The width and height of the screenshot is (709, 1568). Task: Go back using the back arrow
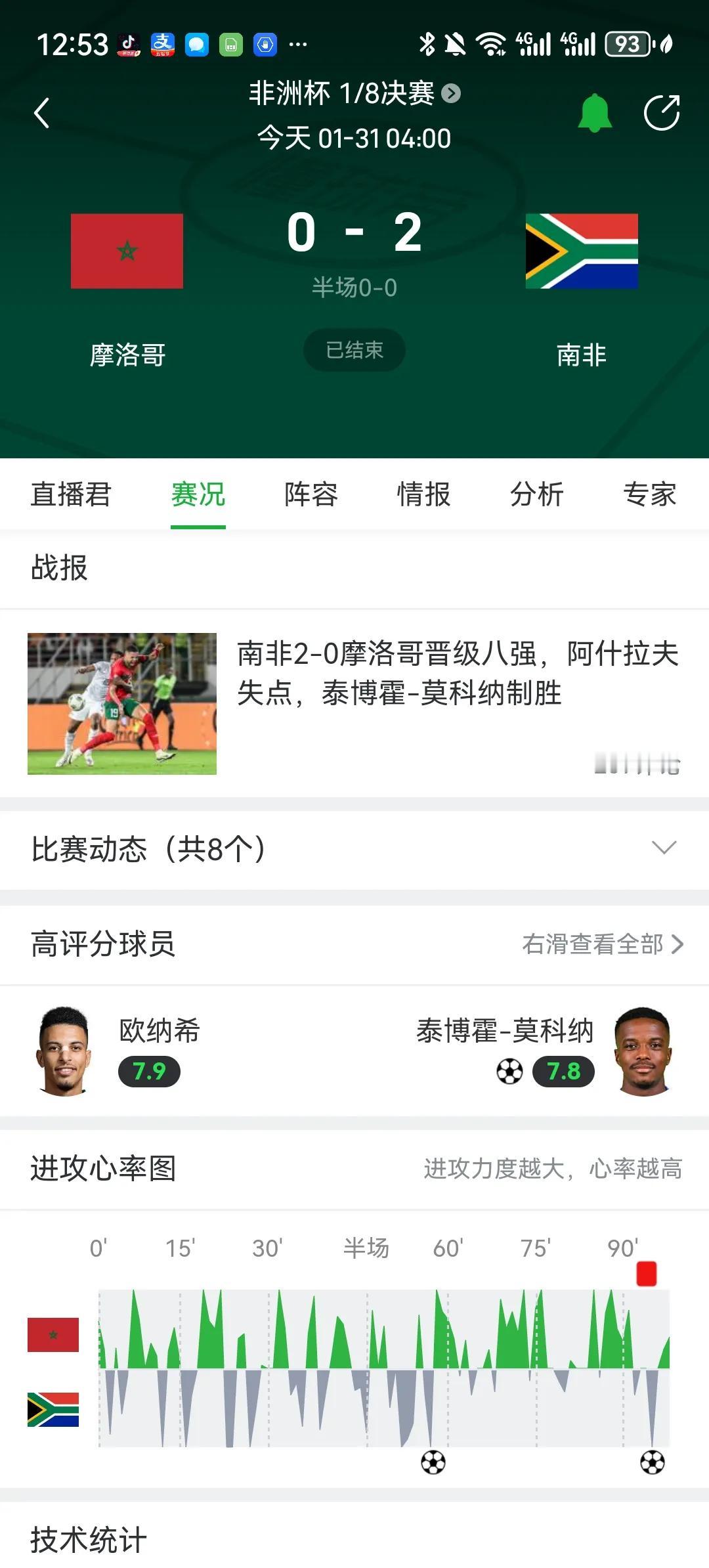coord(41,112)
